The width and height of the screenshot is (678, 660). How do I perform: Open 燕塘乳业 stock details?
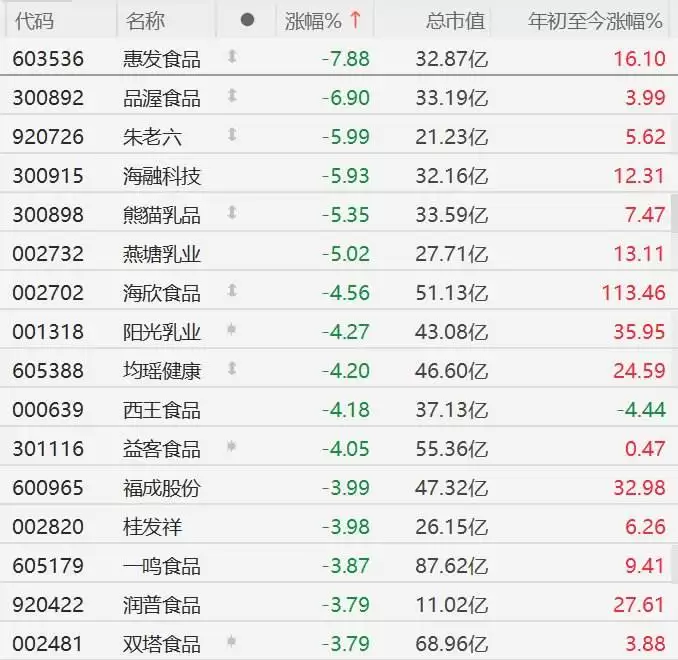pyautogui.click(x=161, y=254)
